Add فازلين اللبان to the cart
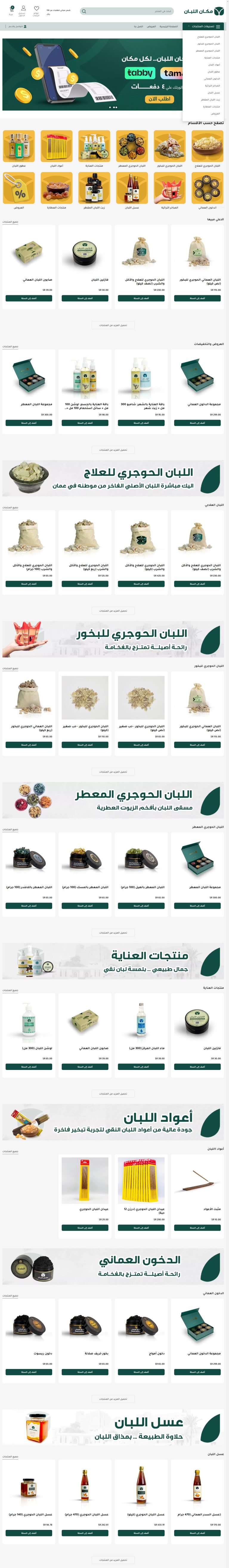 85,298
